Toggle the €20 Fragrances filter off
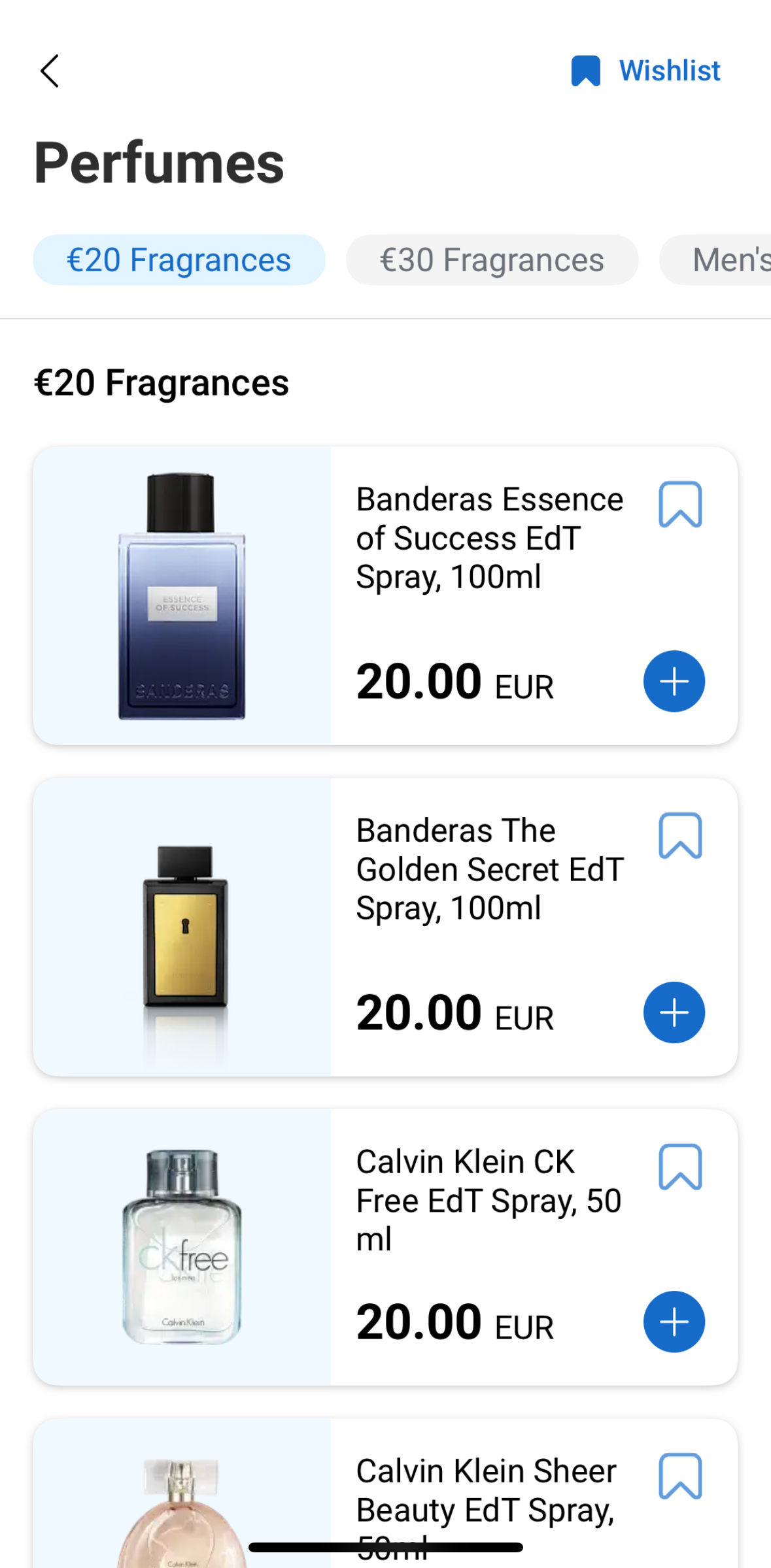This screenshot has width=771, height=1568. coord(179,259)
